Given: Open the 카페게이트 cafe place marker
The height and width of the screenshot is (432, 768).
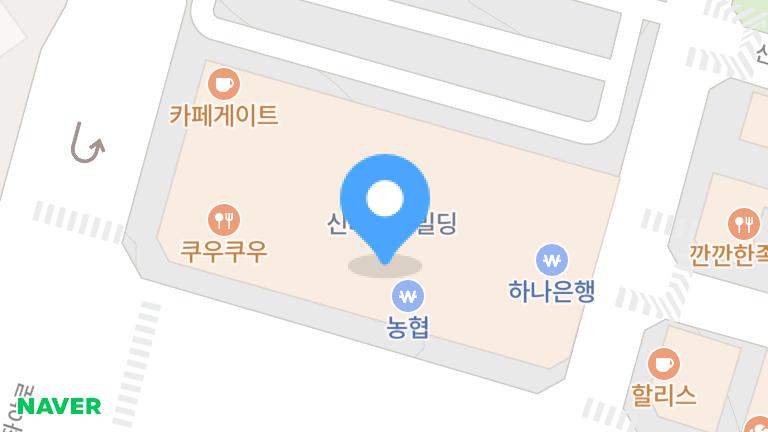Looking at the screenshot, I should (x=223, y=82).
